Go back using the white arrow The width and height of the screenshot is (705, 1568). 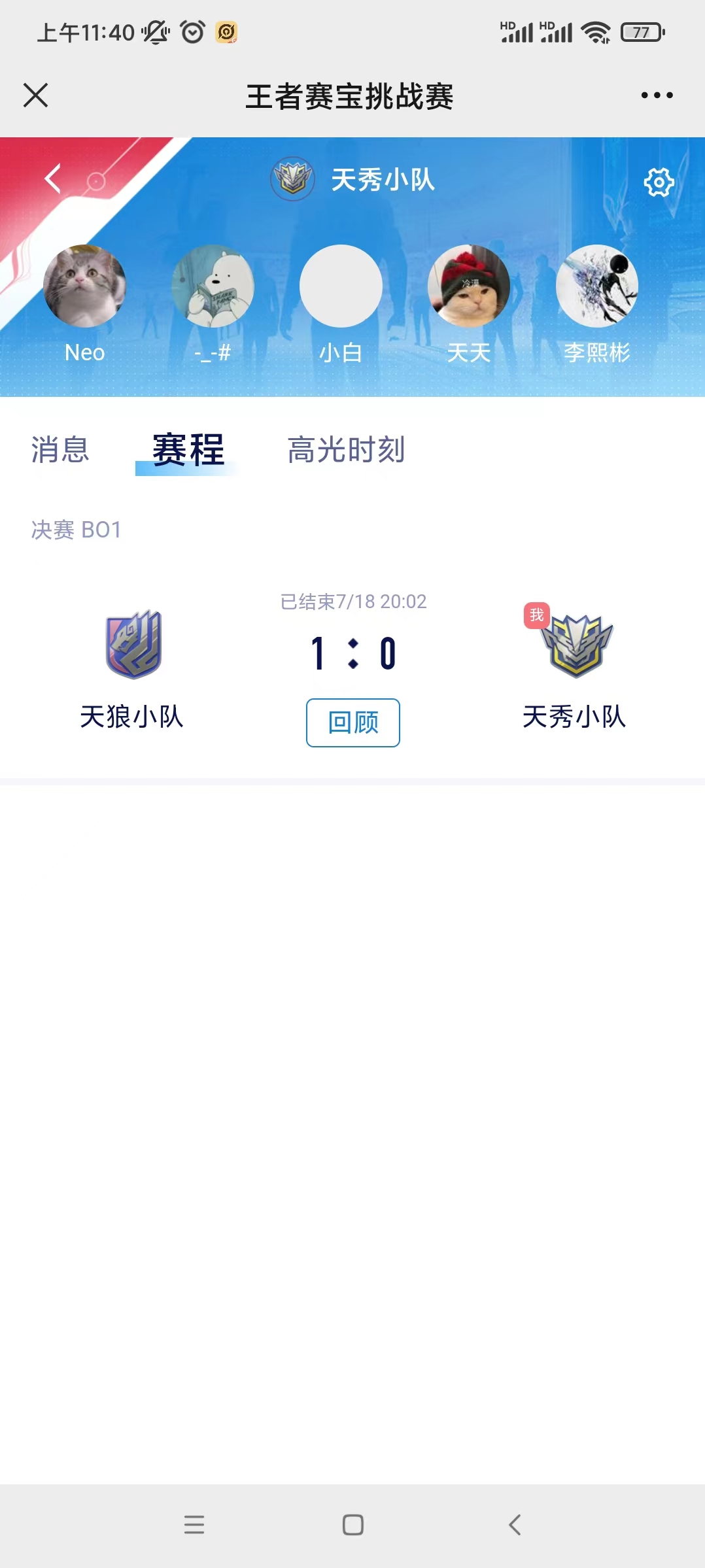pyautogui.click(x=53, y=179)
